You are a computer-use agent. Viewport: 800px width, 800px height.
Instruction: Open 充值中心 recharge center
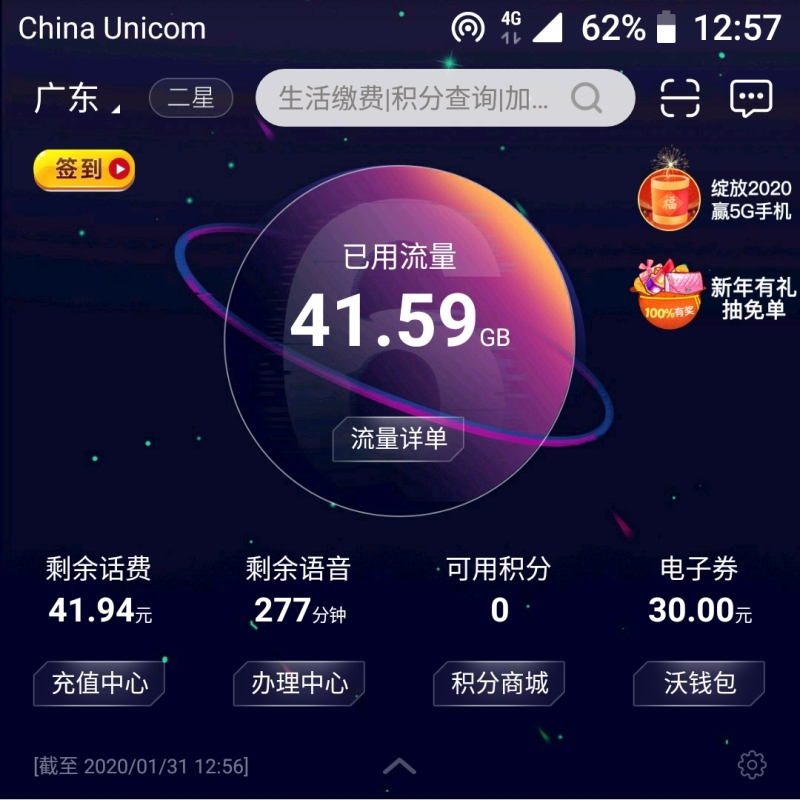click(x=99, y=684)
